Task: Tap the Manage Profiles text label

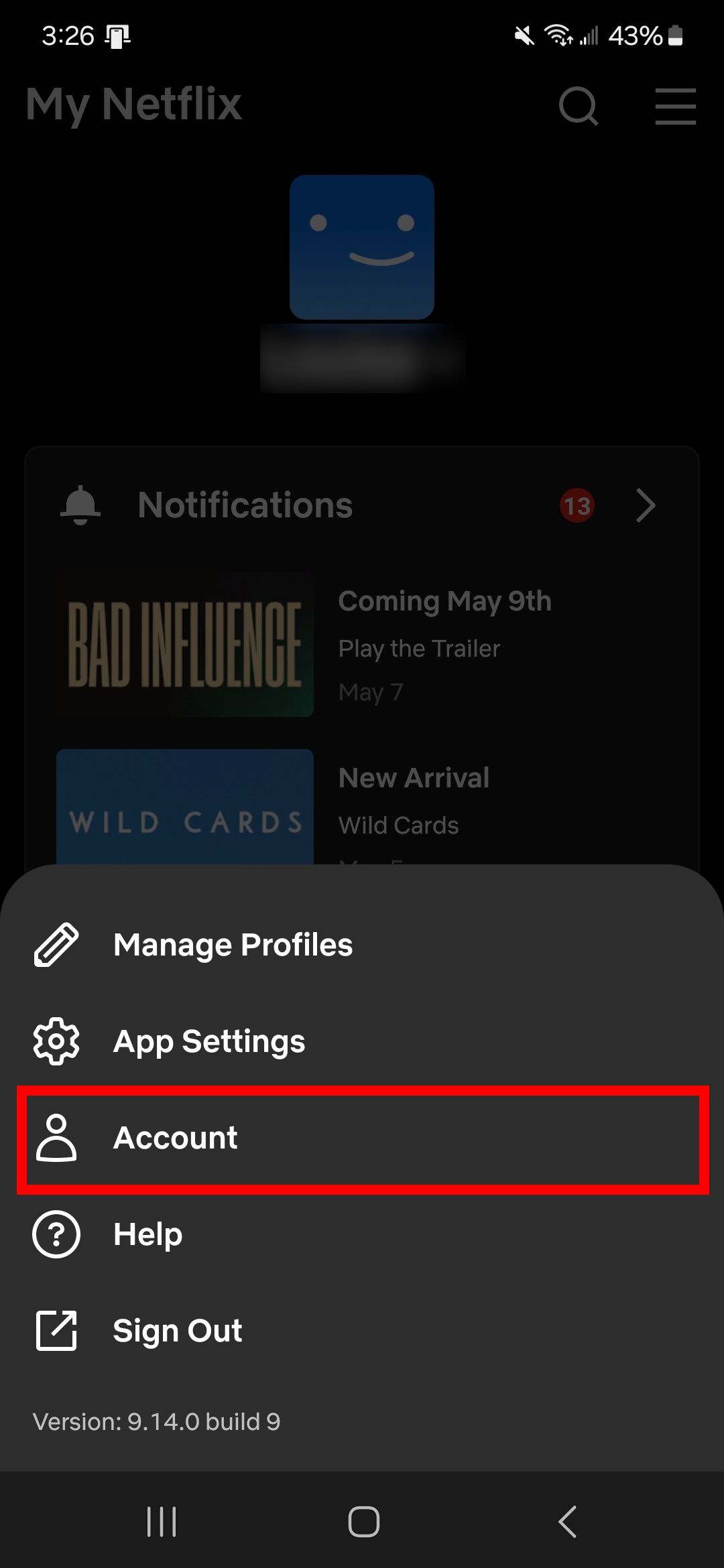Action: (232, 945)
